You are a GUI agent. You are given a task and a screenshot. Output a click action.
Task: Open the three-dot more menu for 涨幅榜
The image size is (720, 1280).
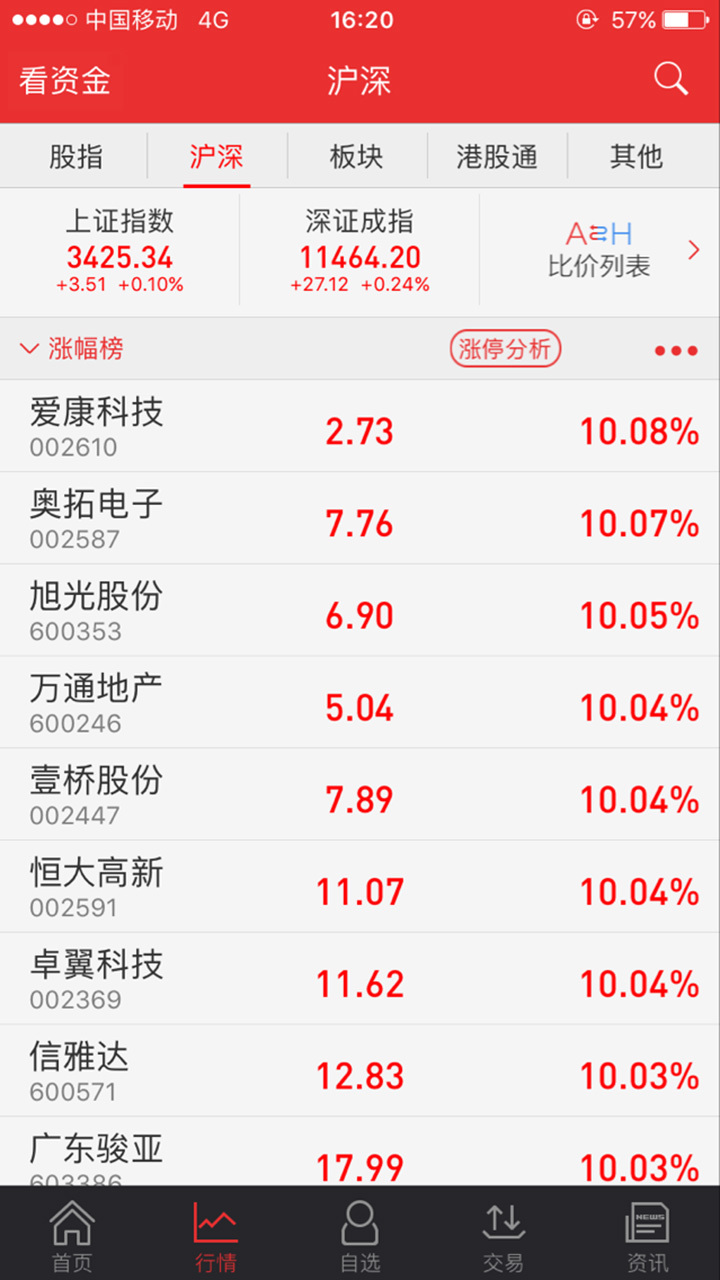pos(676,351)
